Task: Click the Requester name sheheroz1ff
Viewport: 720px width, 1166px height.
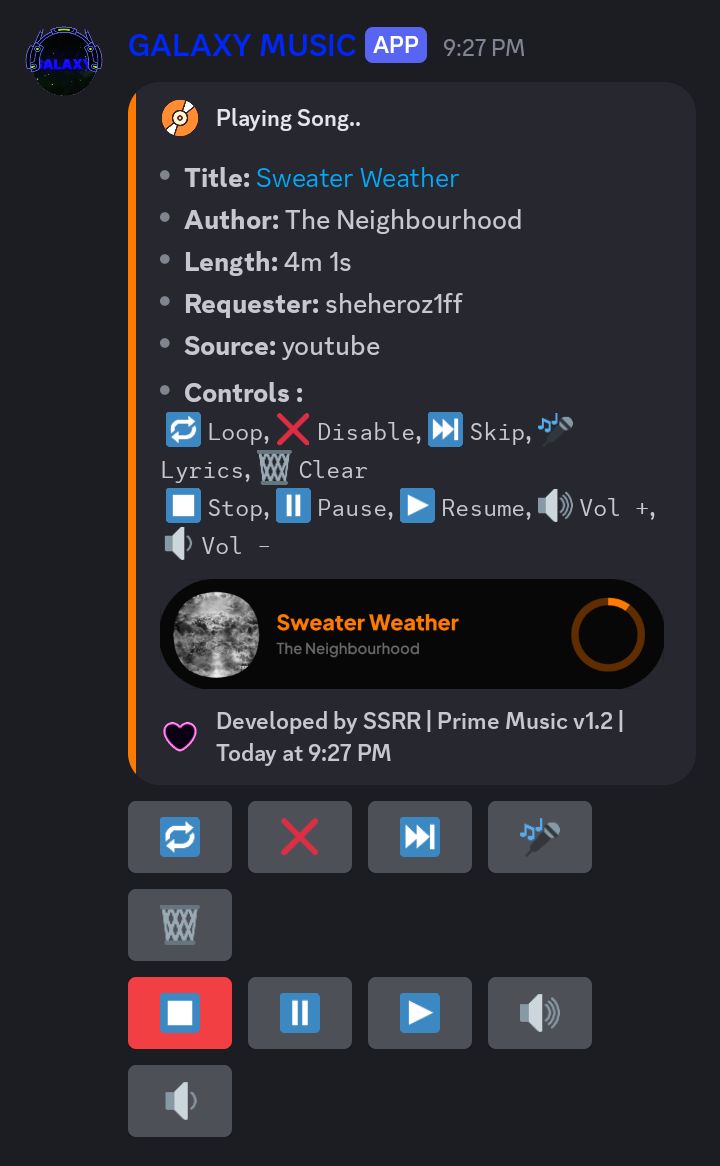Action: tap(391, 303)
